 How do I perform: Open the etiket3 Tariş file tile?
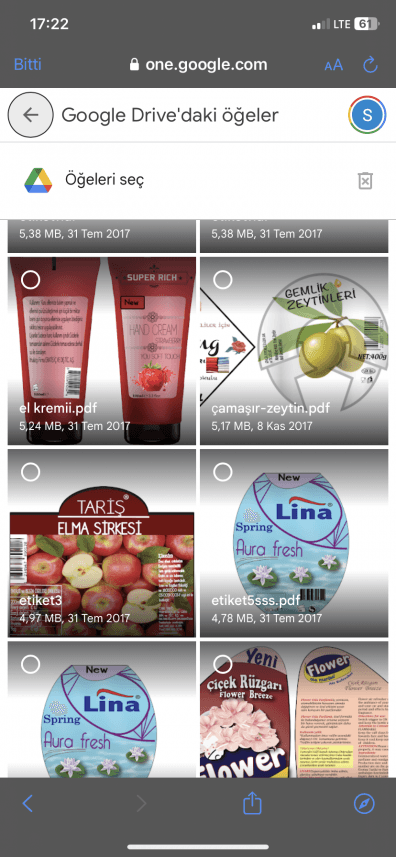coord(102,543)
